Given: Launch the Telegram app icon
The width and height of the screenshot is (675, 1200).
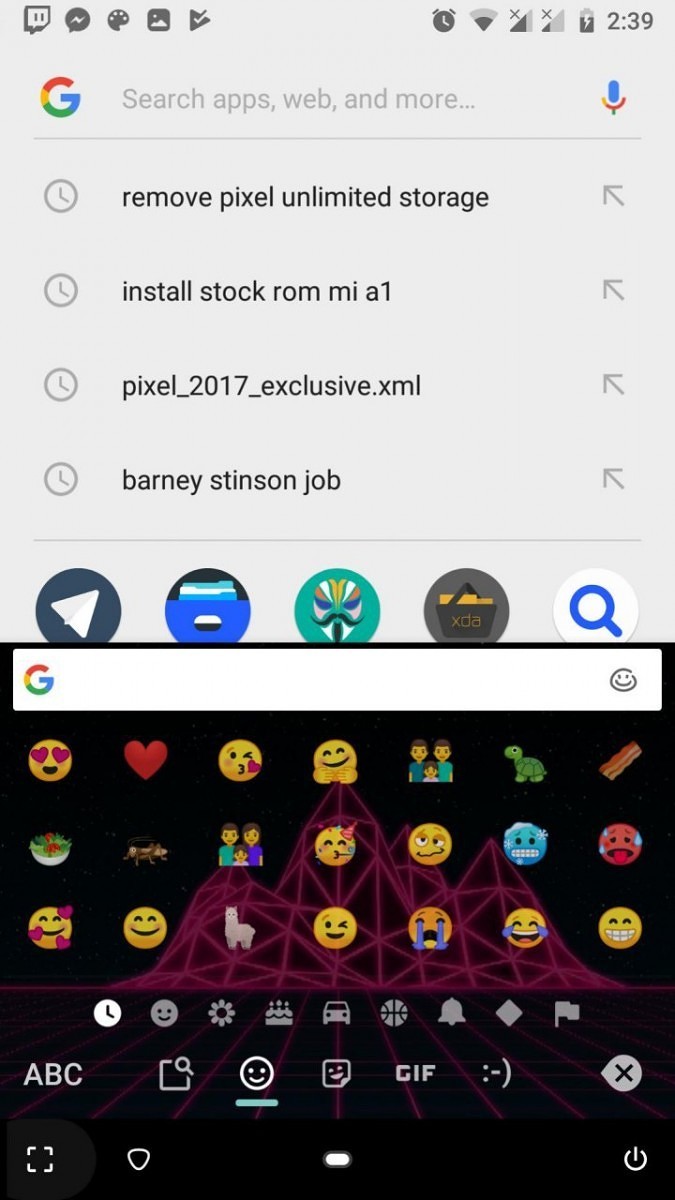Looking at the screenshot, I should point(78,607).
